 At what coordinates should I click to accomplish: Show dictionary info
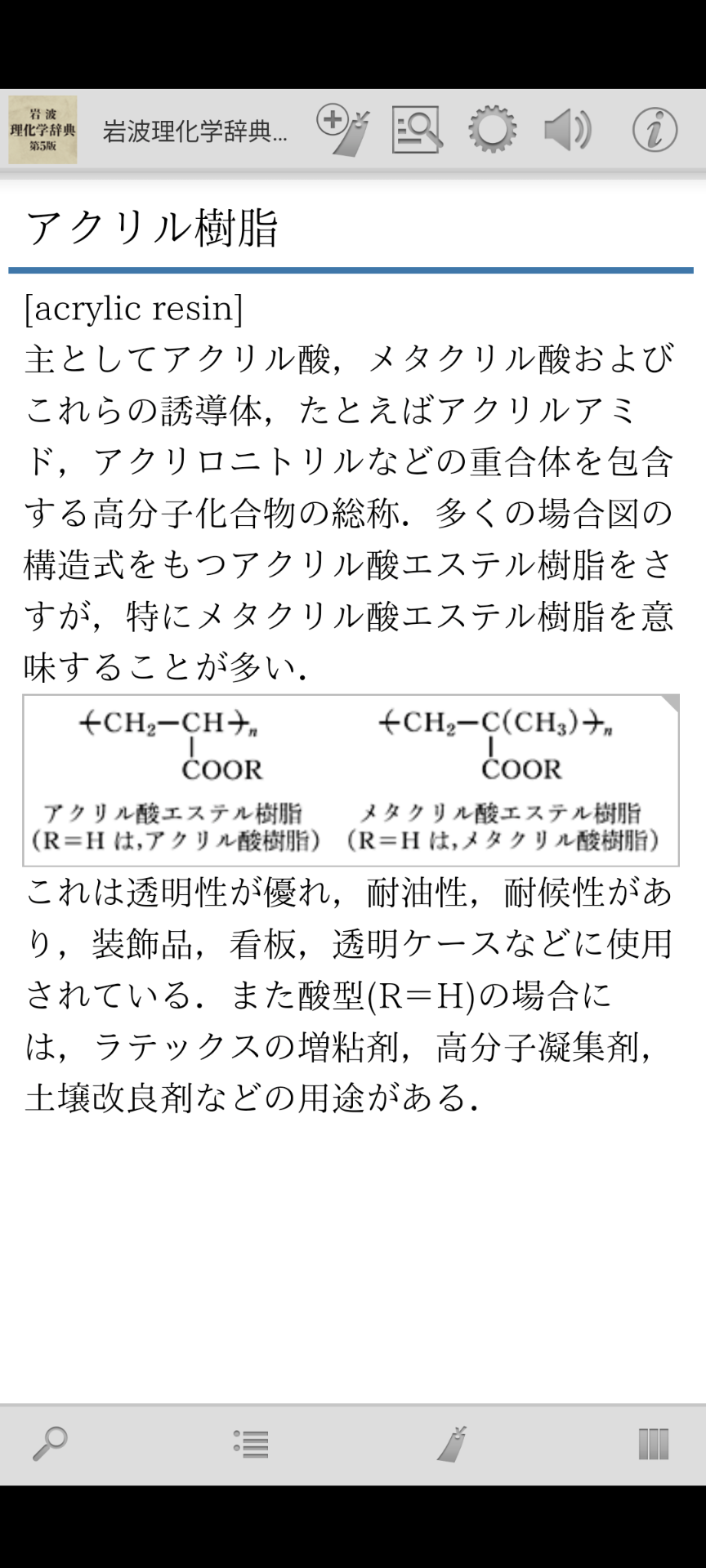[x=655, y=130]
